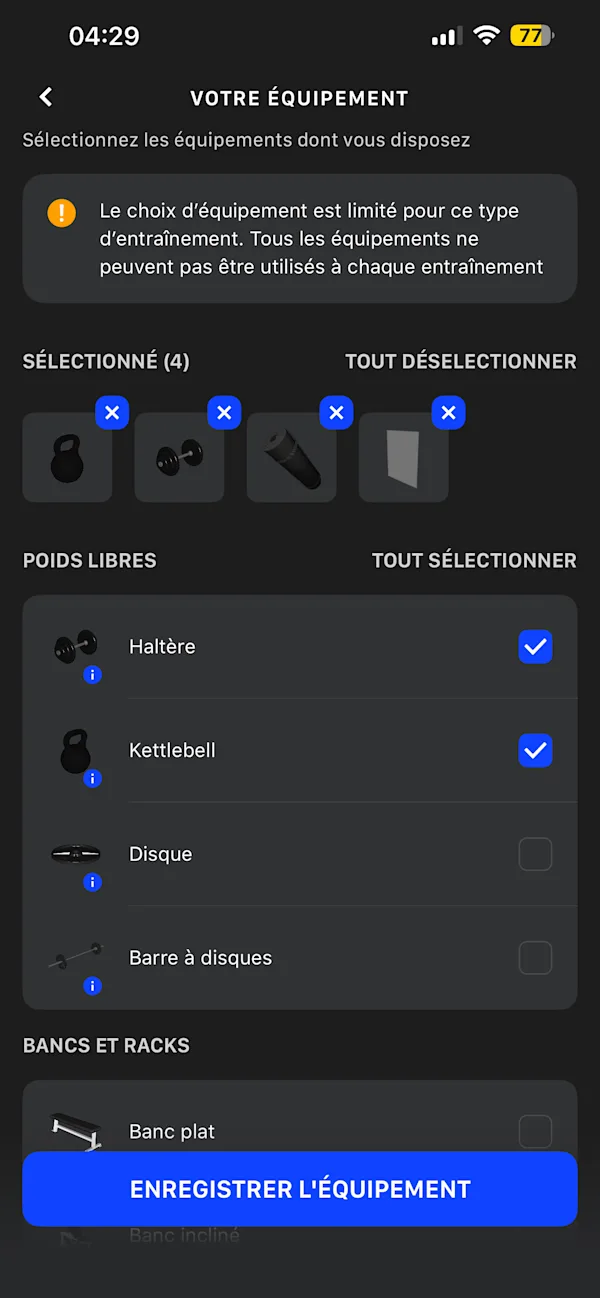View info on Barre à disques
Image resolution: width=600 pixels, height=1298 pixels.
pos(93,986)
